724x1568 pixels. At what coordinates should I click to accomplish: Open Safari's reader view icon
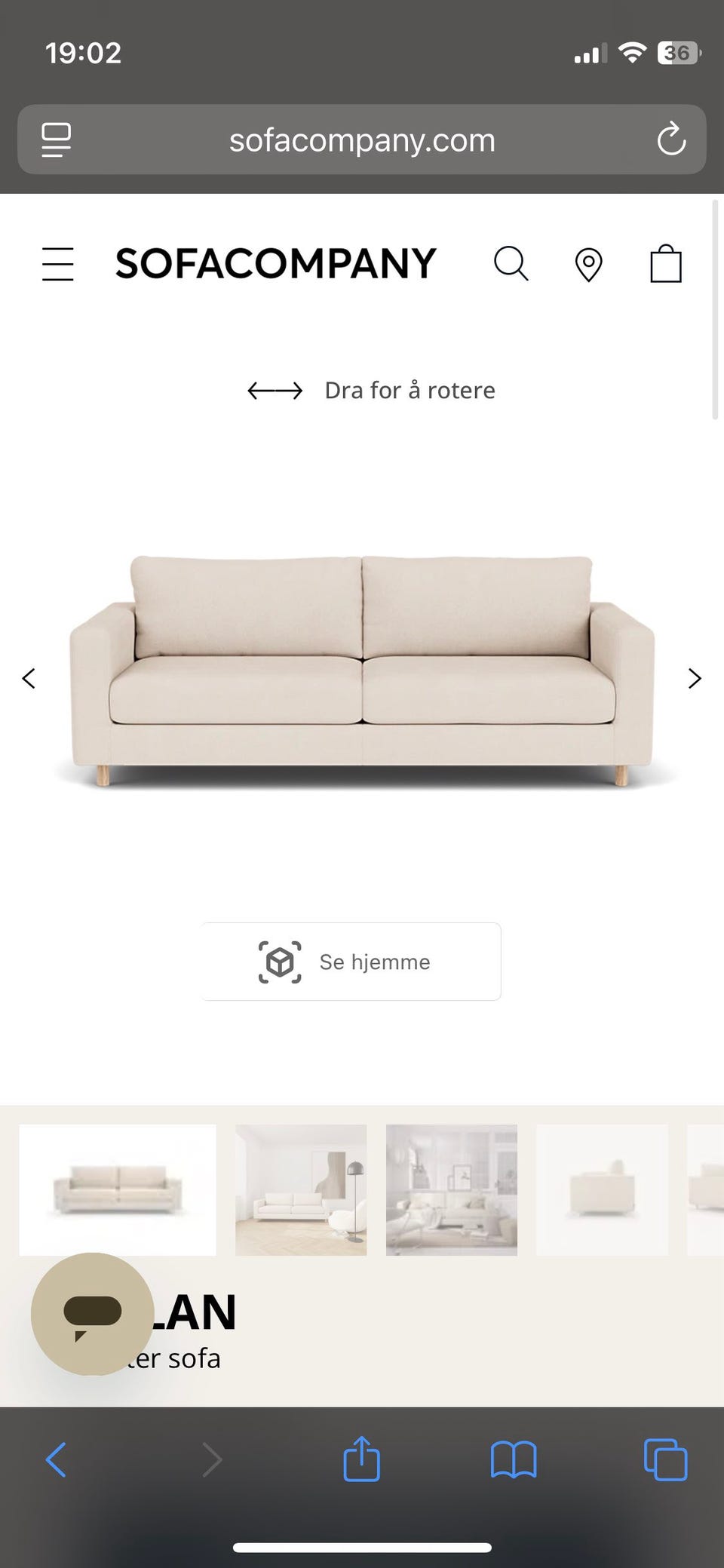[56, 140]
